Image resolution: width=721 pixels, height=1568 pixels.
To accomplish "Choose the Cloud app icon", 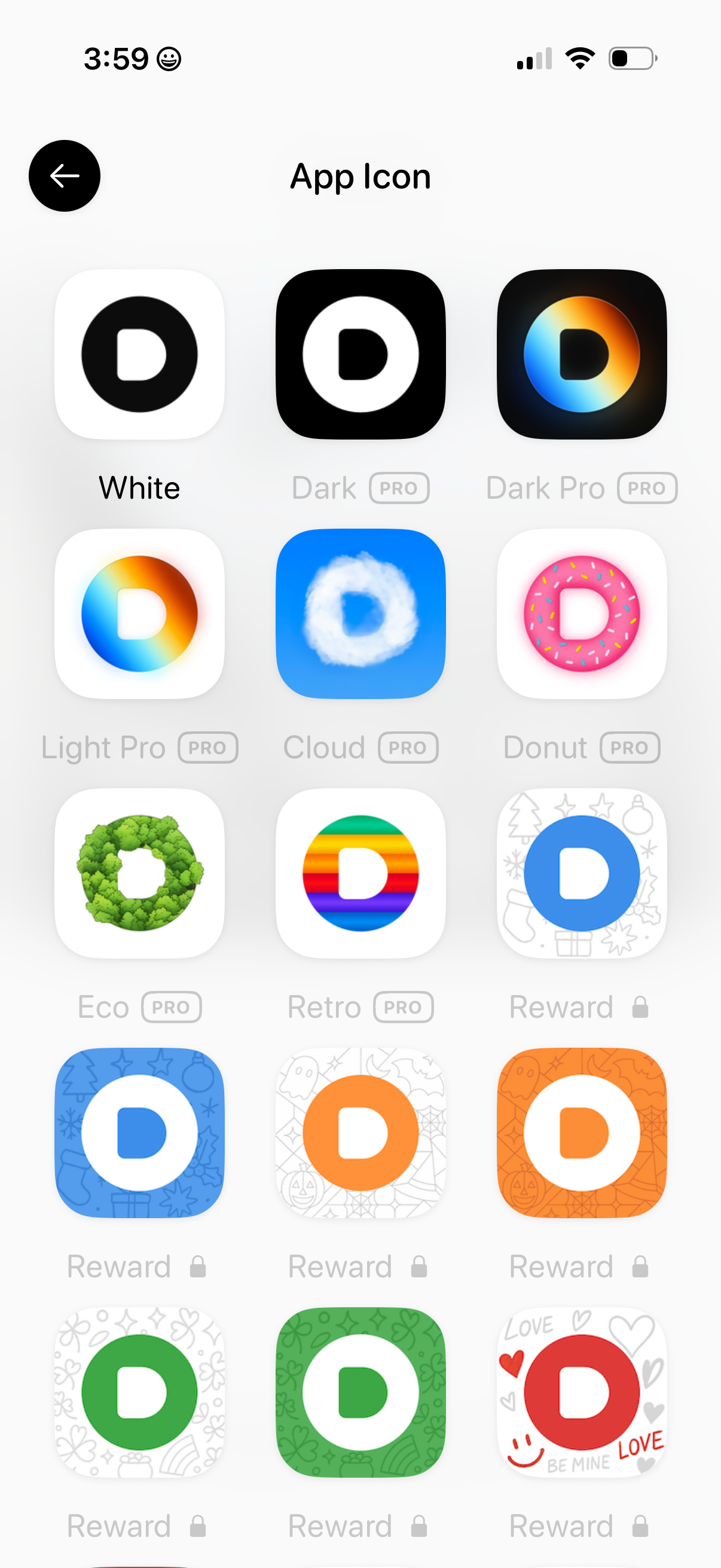I will point(360,614).
